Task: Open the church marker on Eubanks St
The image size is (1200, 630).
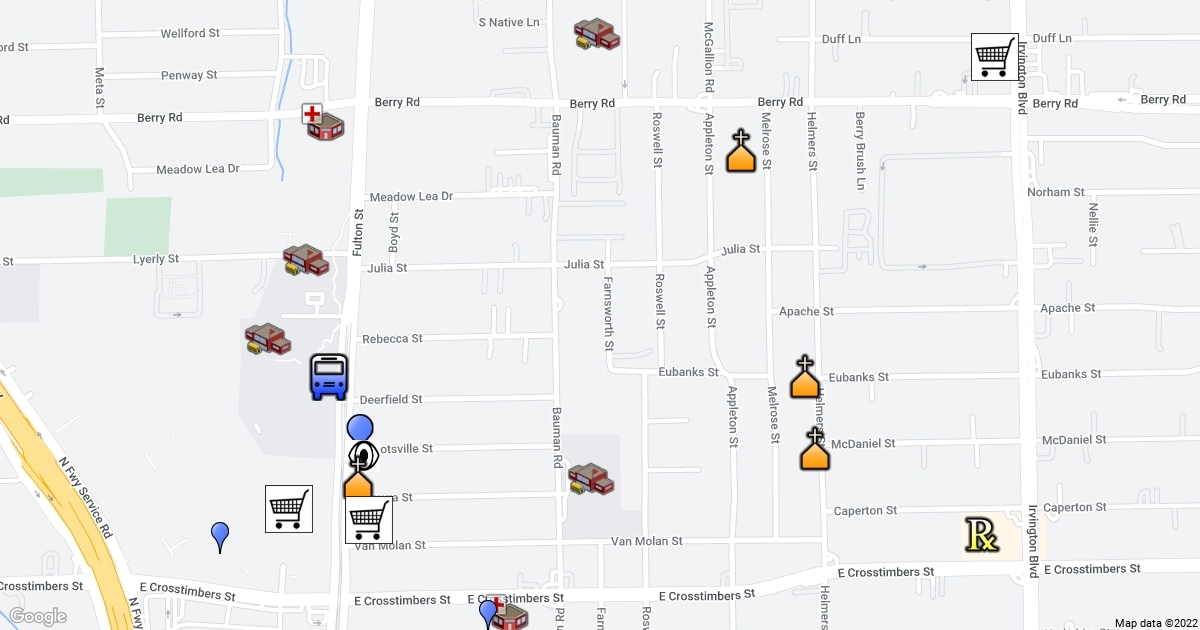Action: click(x=805, y=377)
